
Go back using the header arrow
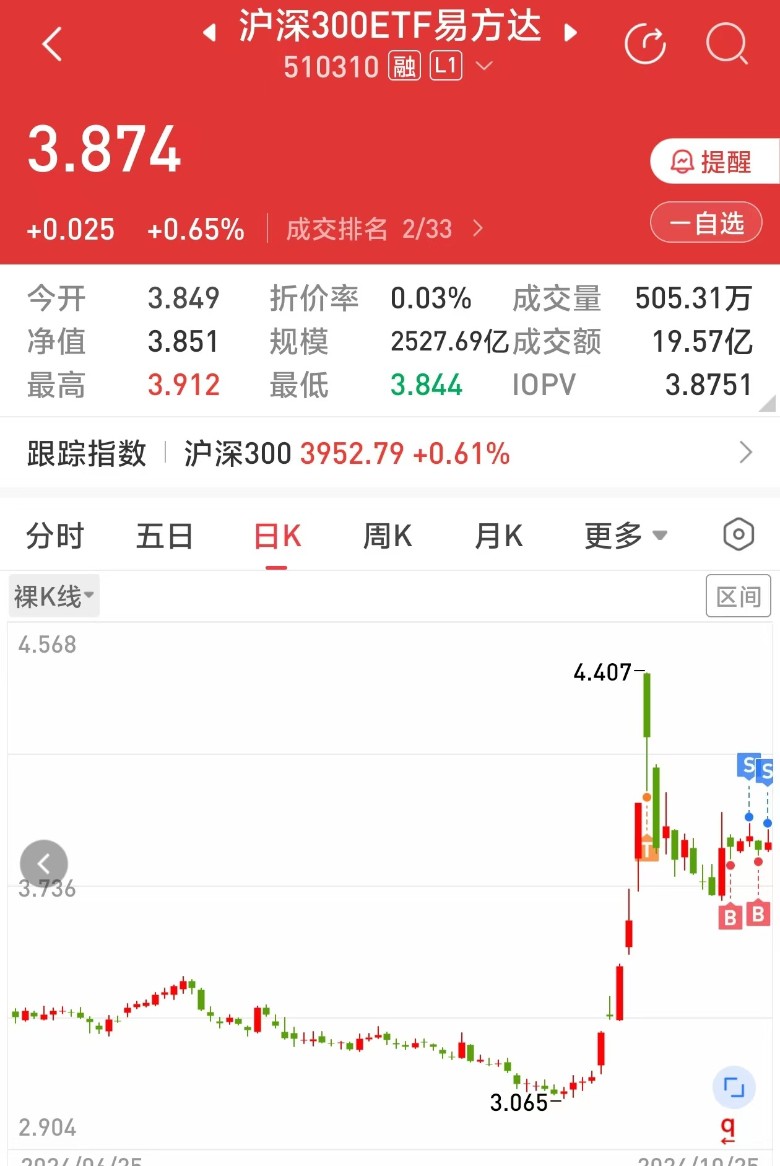(52, 44)
